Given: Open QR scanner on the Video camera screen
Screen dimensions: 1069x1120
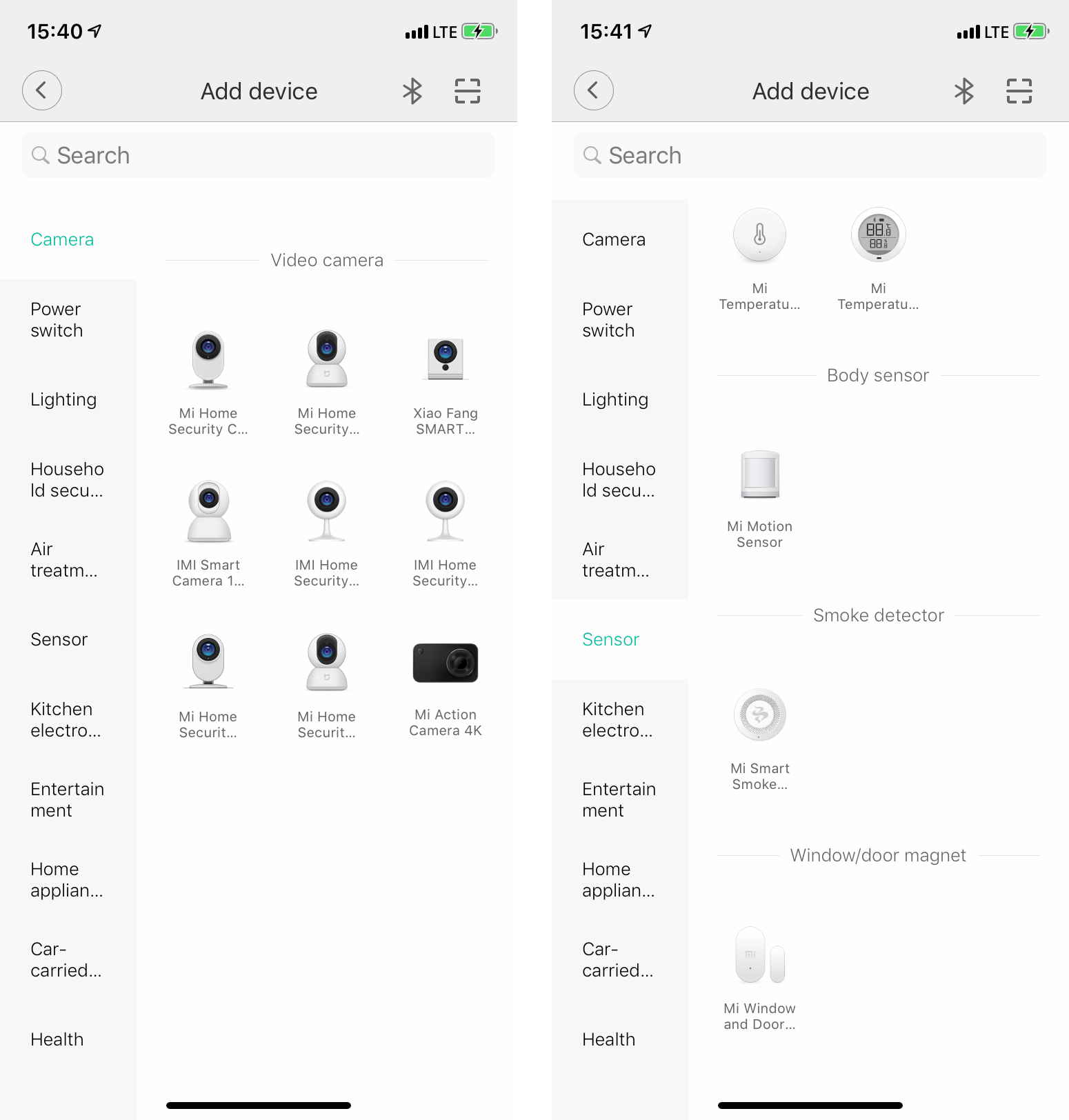Looking at the screenshot, I should click(x=467, y=91).
